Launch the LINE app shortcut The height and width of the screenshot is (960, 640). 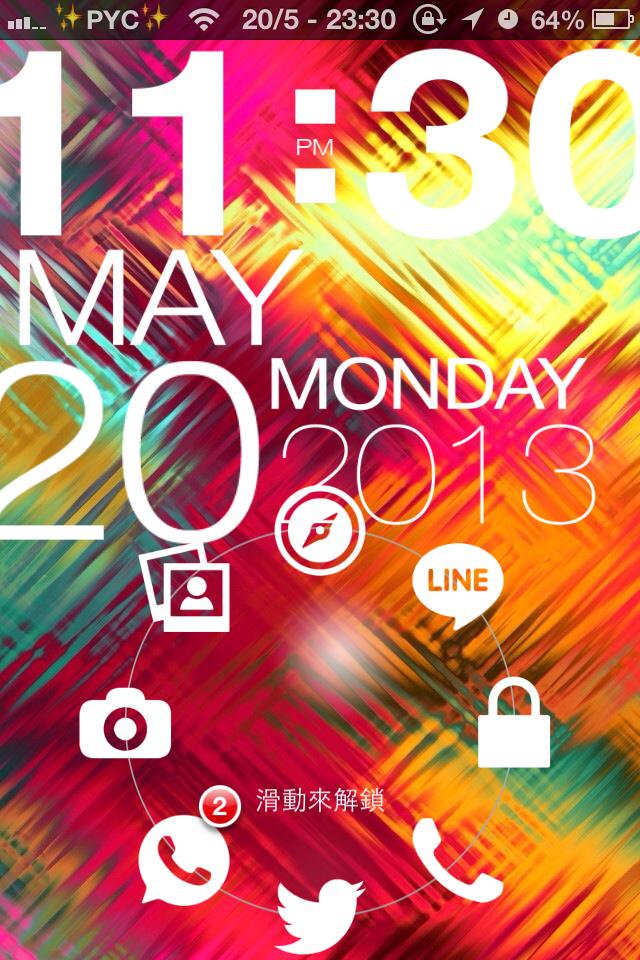458,586
